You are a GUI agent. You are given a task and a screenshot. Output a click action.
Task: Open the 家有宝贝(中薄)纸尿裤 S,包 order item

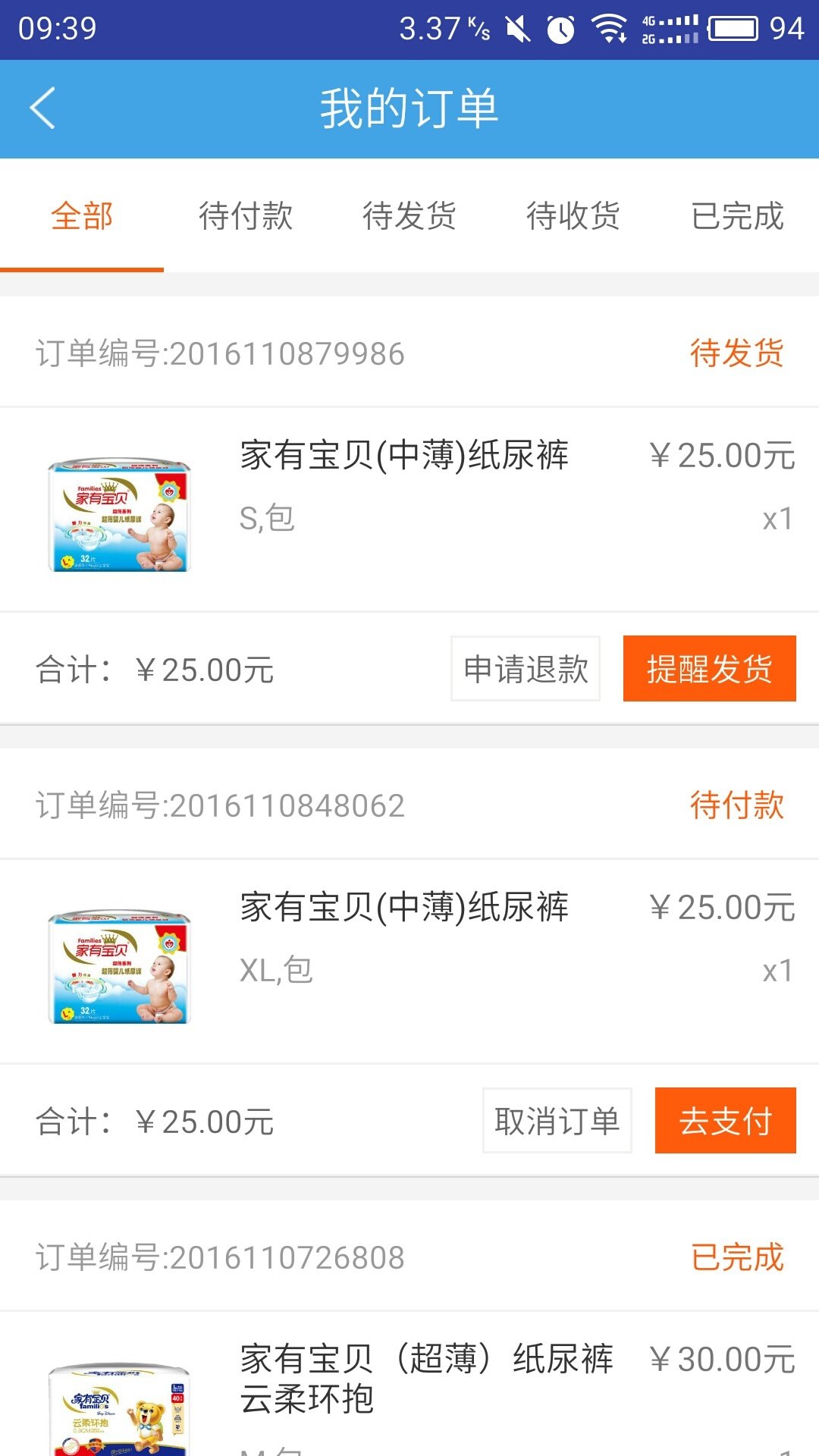(409, 510)
